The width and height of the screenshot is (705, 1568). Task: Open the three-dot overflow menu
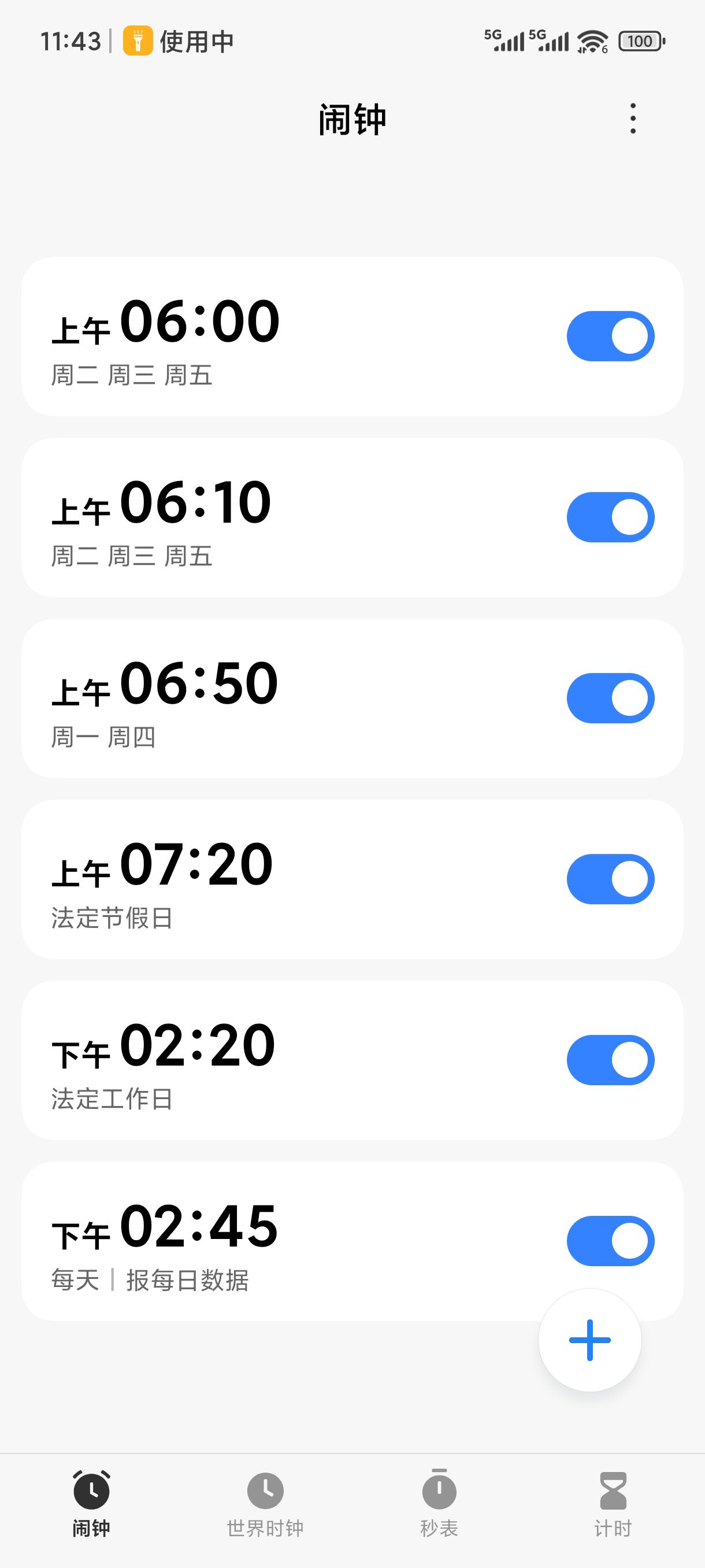[x=633, y=118]
